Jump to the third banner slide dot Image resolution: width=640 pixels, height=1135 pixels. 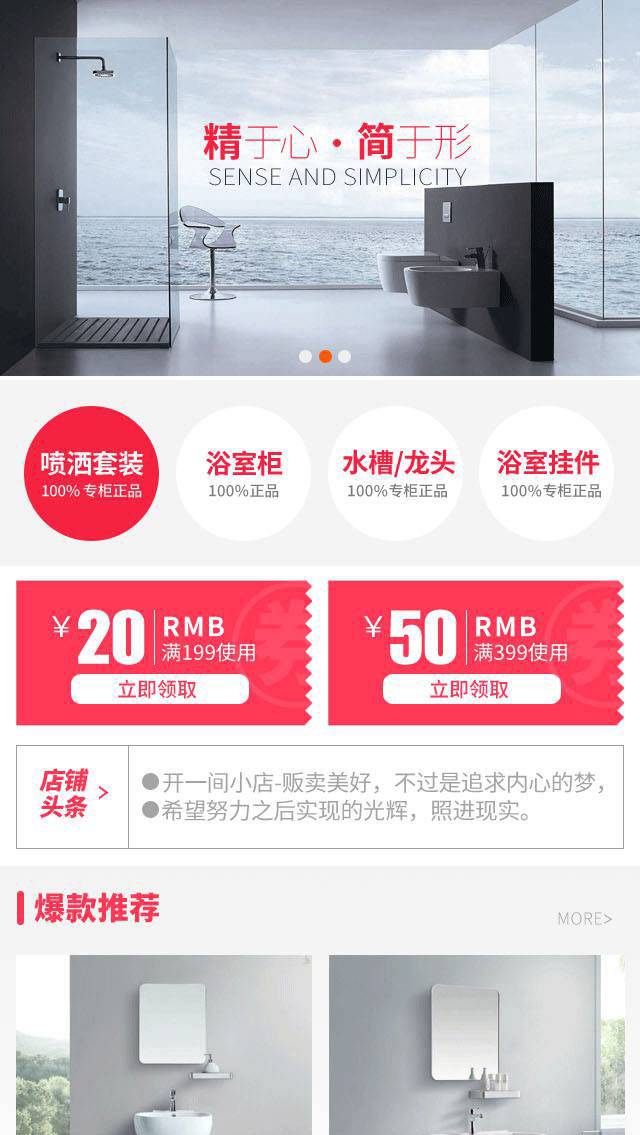tap(344, 356)
